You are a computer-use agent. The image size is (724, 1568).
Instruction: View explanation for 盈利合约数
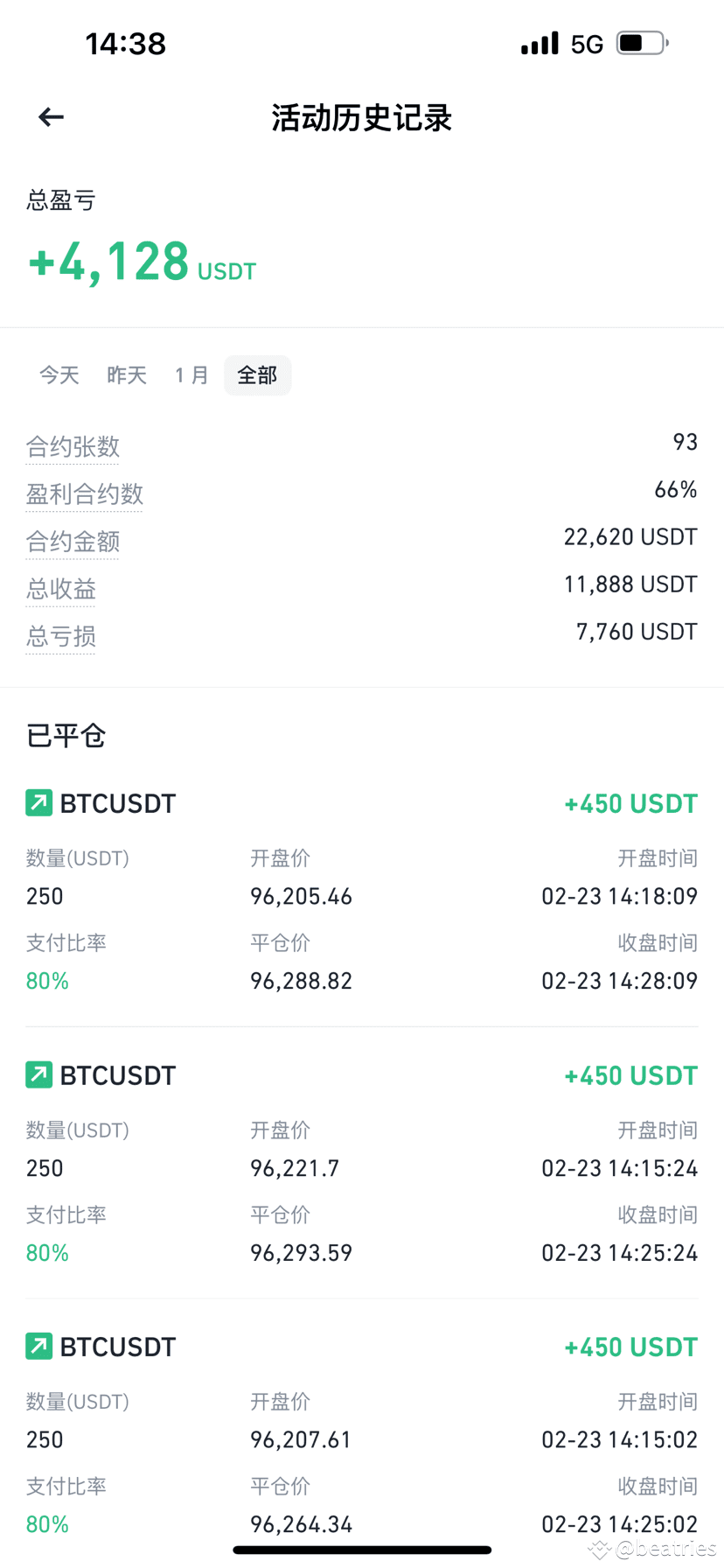85,494
